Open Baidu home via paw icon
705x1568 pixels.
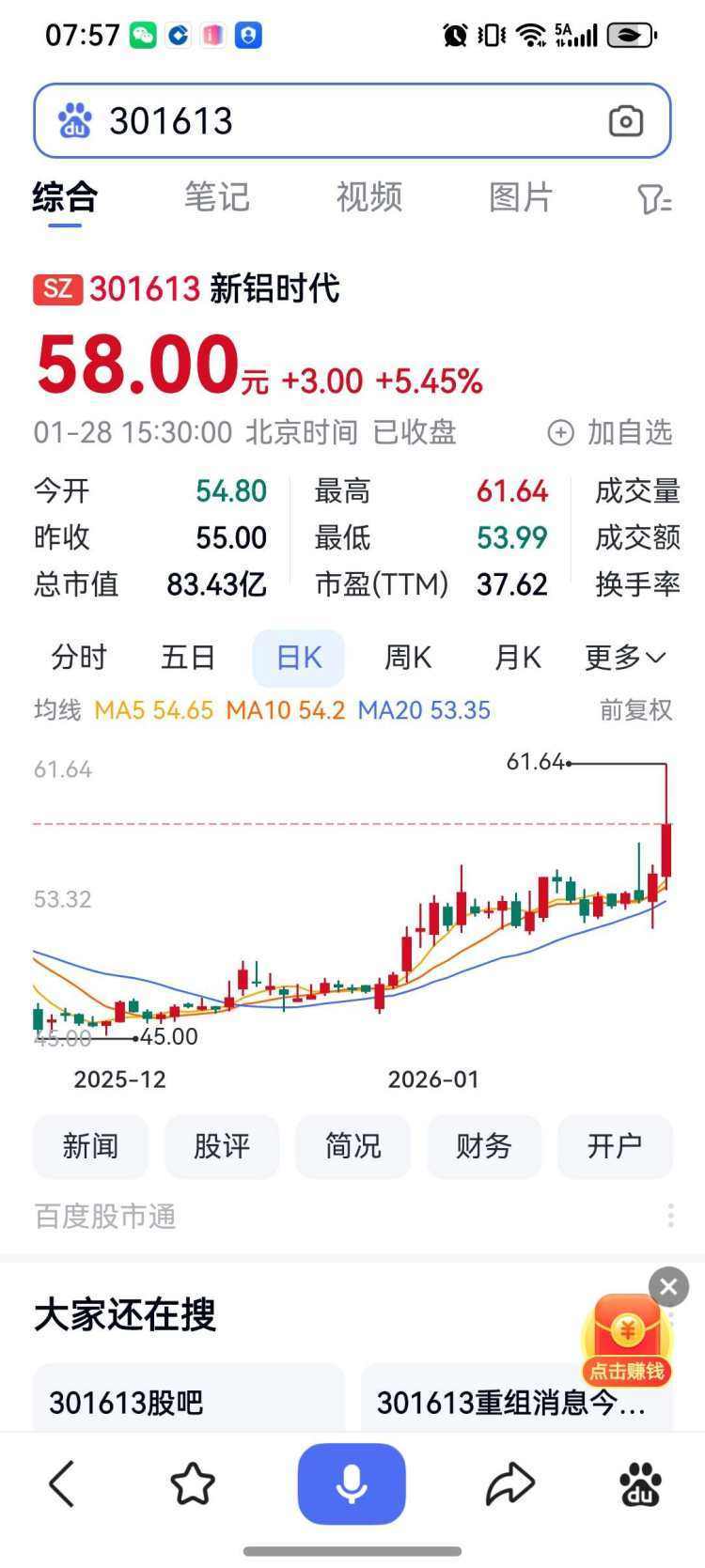click(x=641, y=1483)
